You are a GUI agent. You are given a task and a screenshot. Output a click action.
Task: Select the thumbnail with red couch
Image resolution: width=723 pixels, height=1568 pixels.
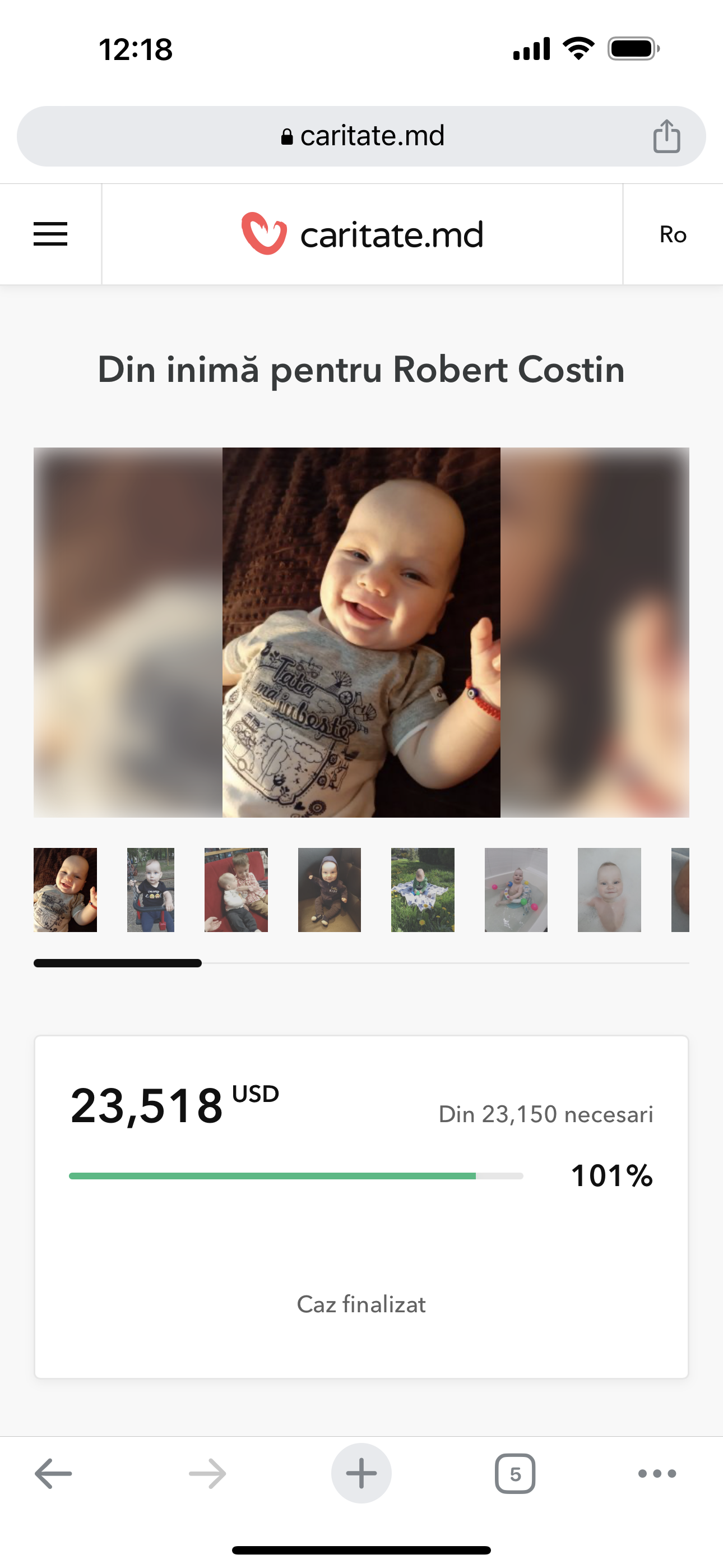point(236,890)
